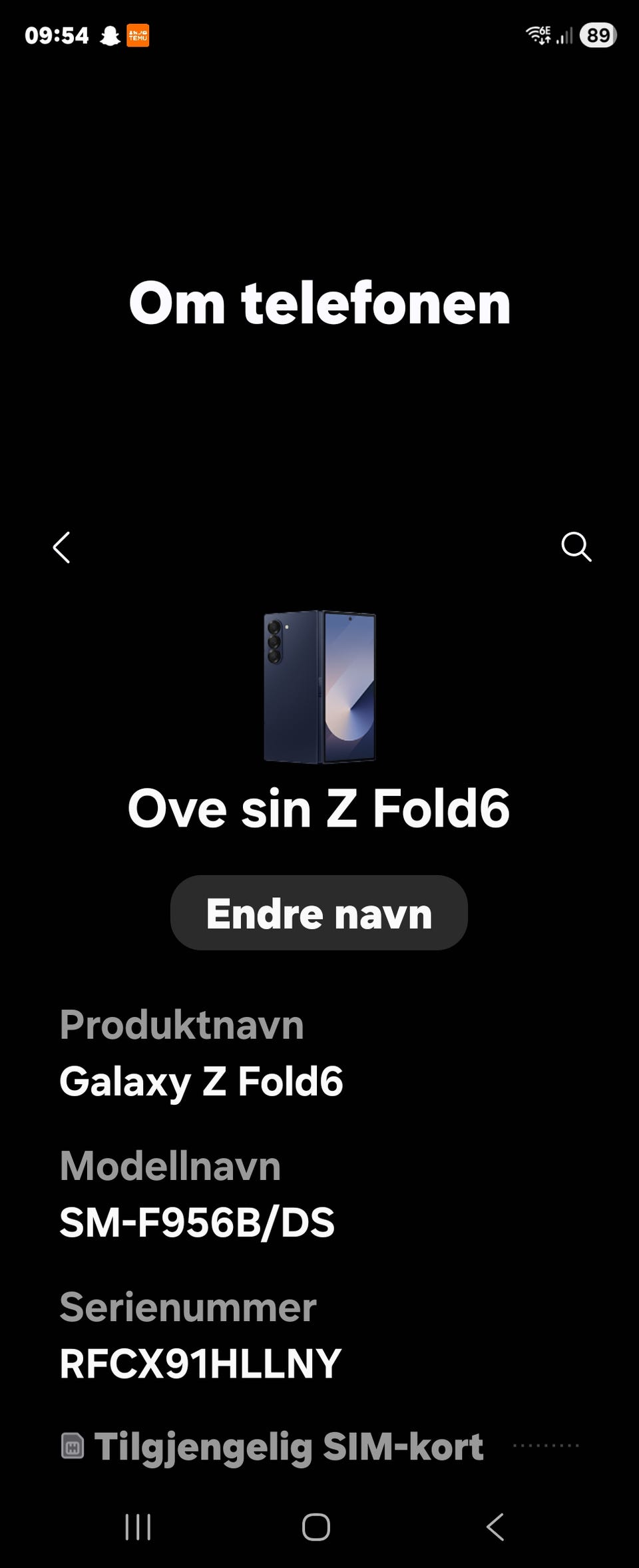This screenshot has height=1568, width=639.
Task: Tap the back arrow at the top left
Action: coord(61,548)
